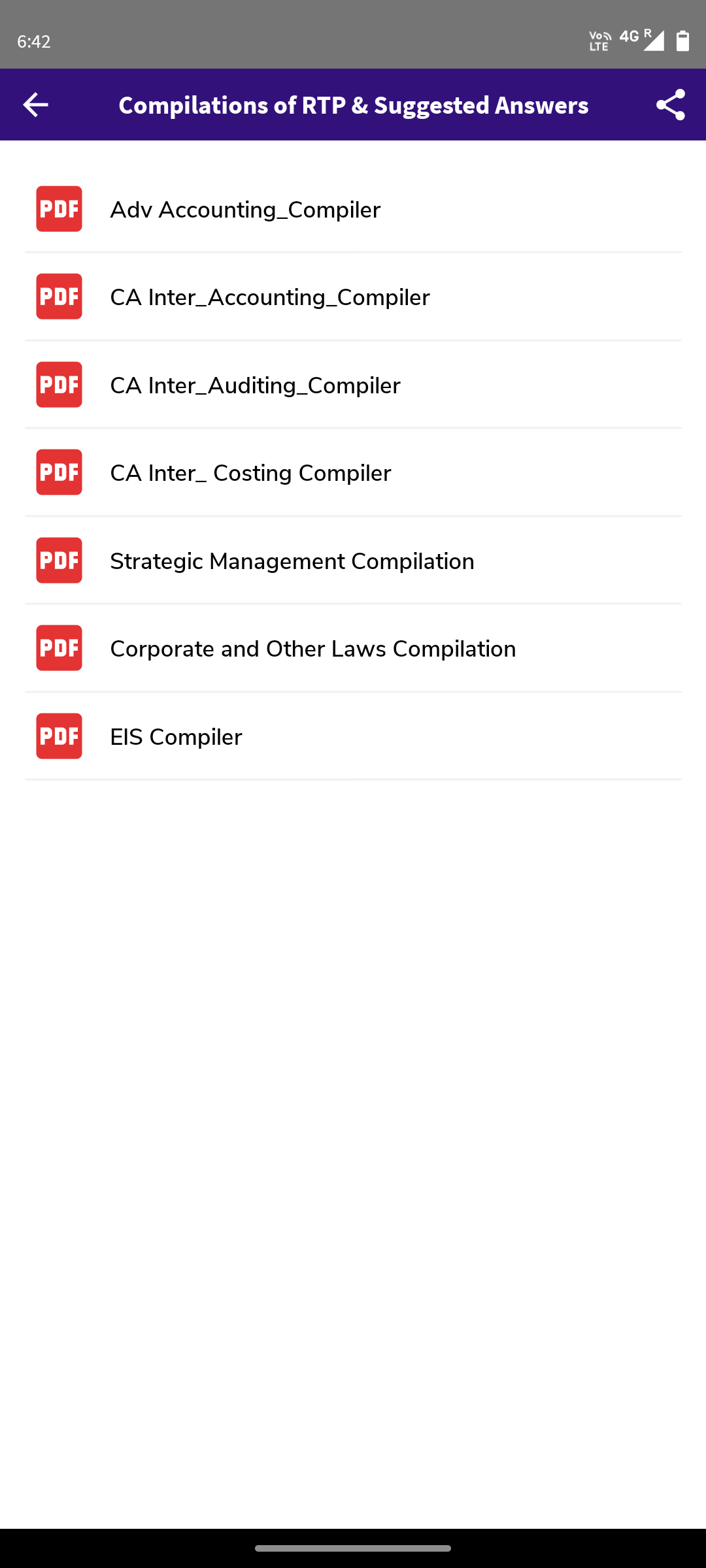Open Adv Accounting_Compiler PDF

point(245,210)
